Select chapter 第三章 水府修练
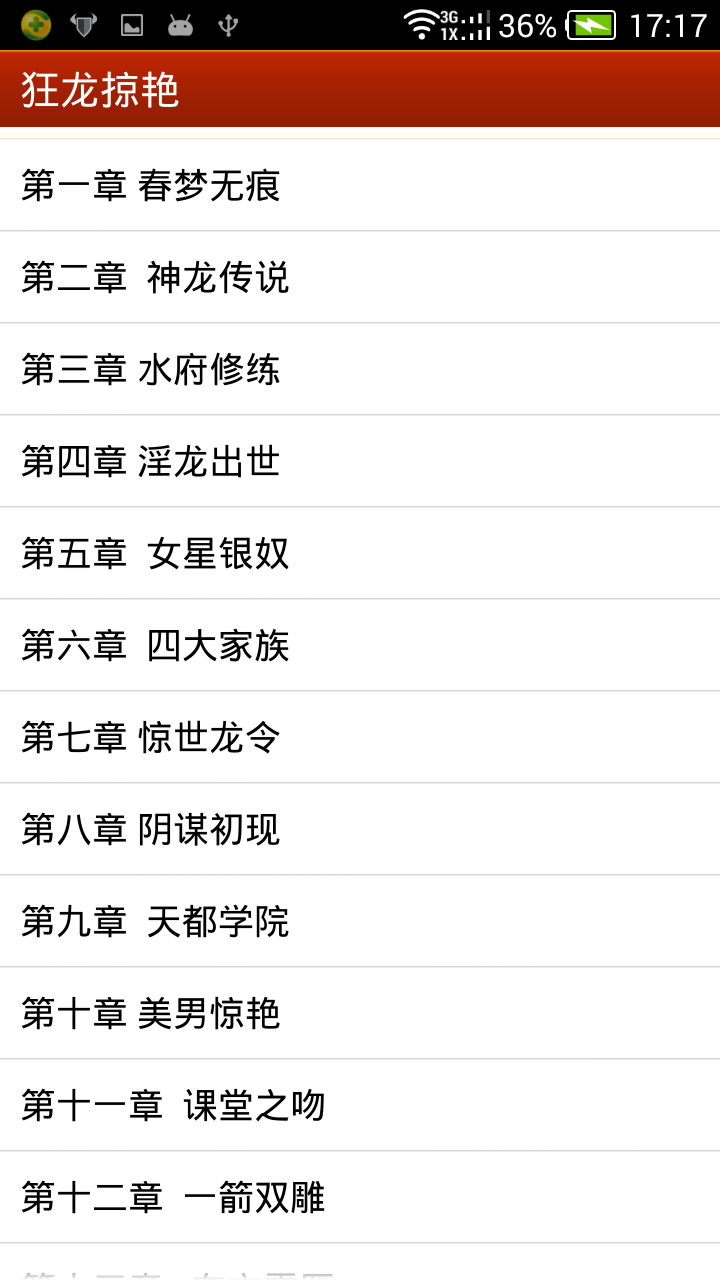Screen dimensions: 720x1280 click(360, 369)
